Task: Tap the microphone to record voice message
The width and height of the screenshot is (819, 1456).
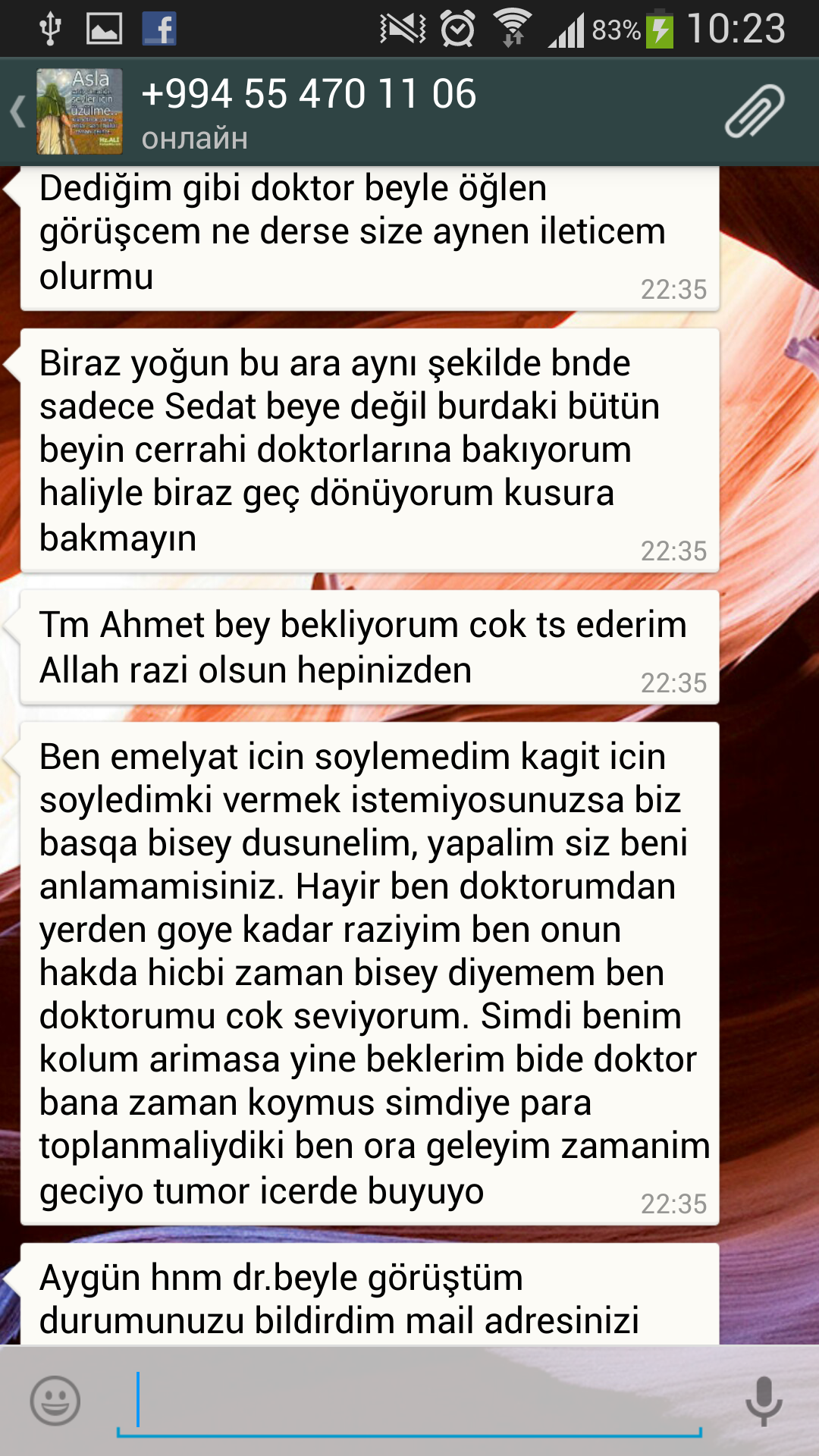Action: click(764, 1401)
